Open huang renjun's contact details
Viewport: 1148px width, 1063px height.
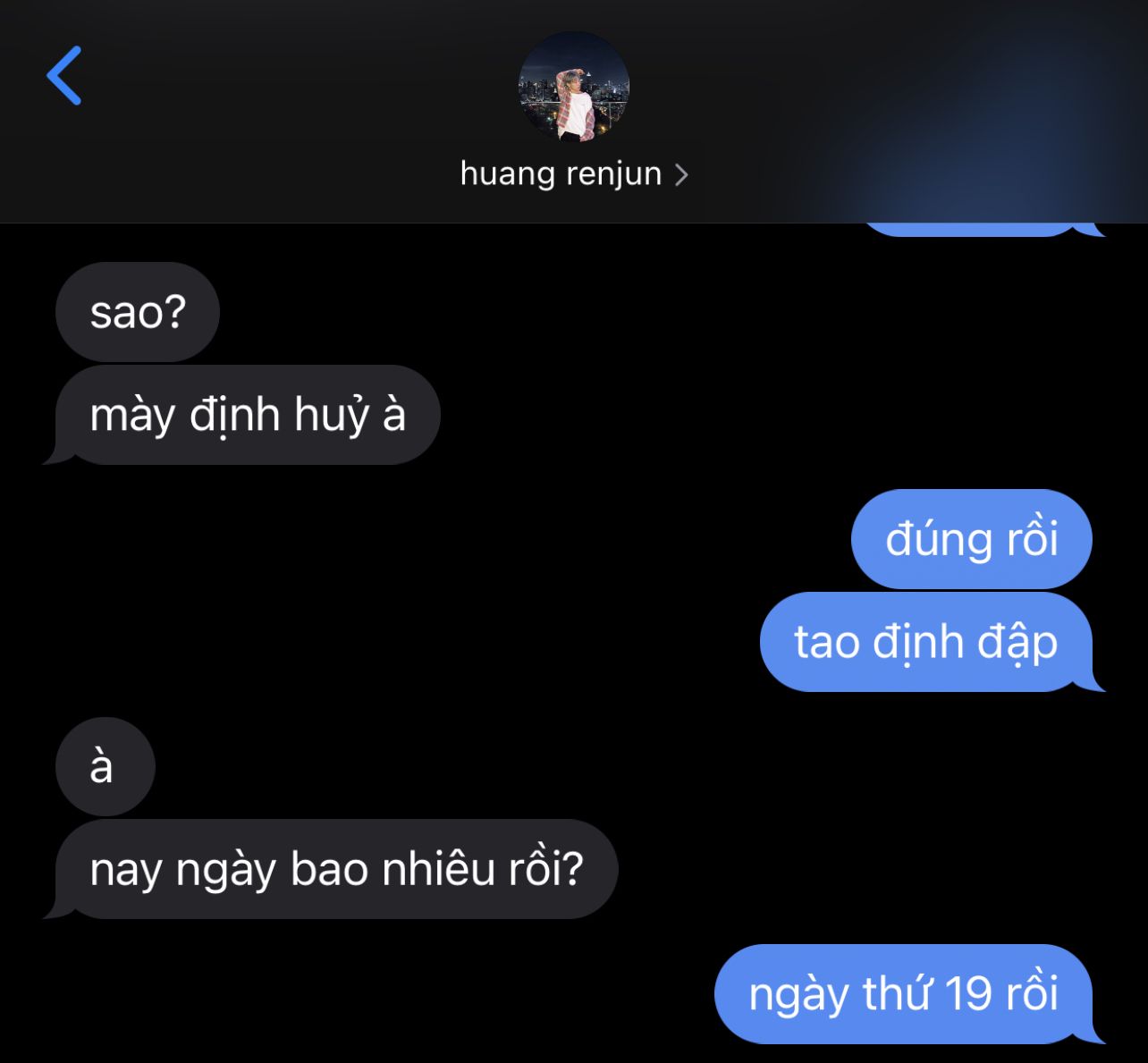(x=574, y=173)
